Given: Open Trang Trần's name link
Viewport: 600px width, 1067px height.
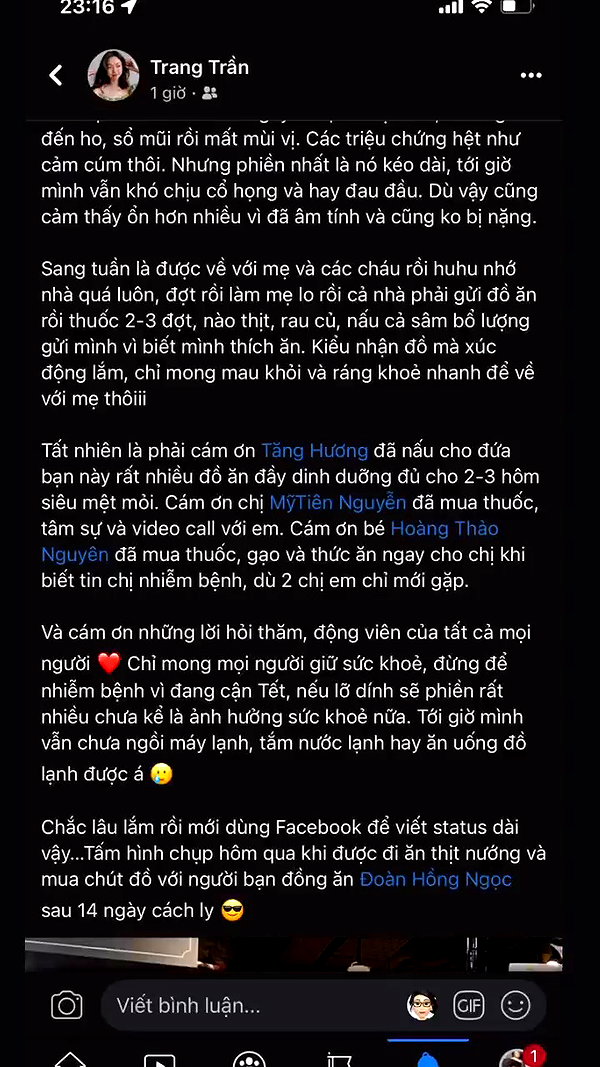Looking at the screenshot, I should (x=199, y=67).
